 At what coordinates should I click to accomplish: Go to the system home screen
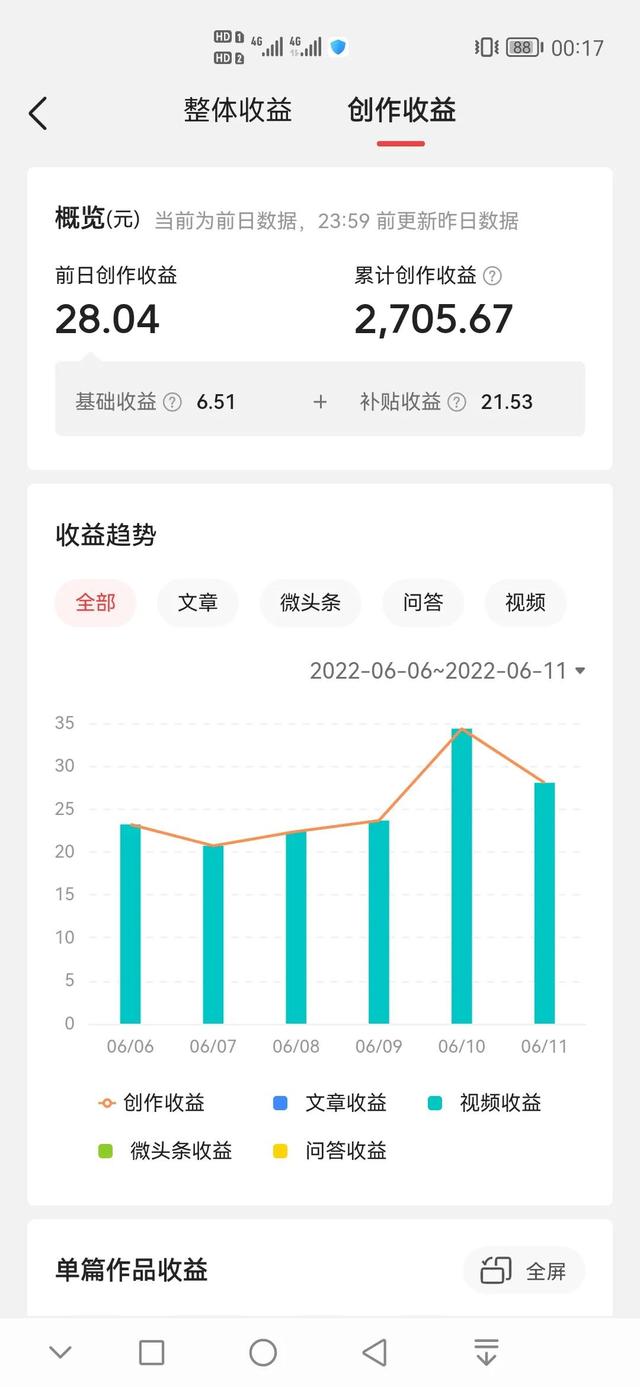263,1353
